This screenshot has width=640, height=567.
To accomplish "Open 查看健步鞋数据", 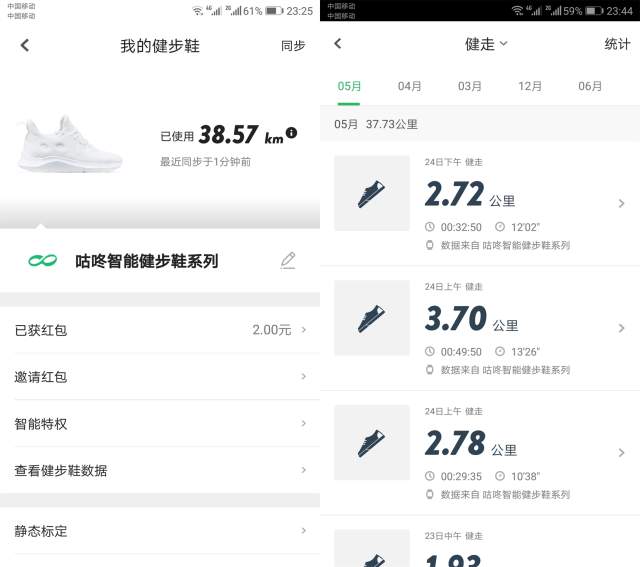I will coord(160,470).
